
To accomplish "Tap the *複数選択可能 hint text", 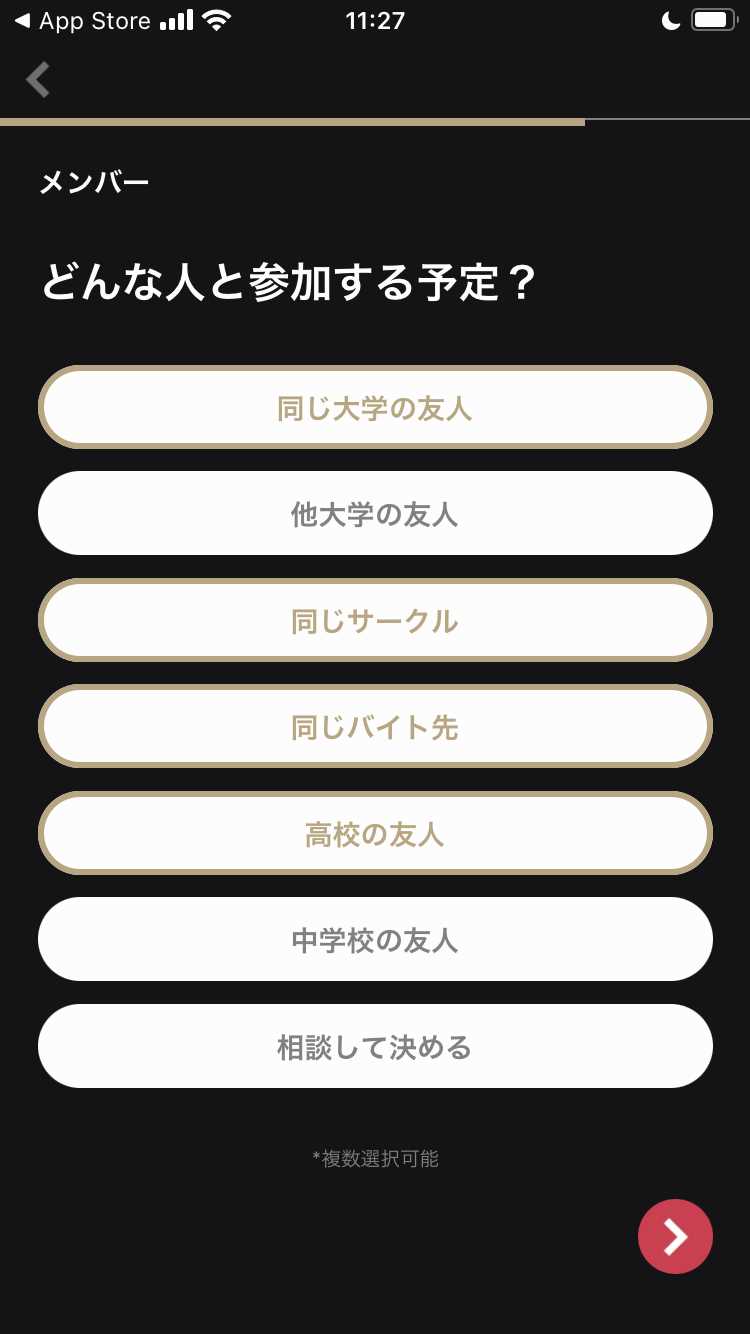I will [375, 1159].
